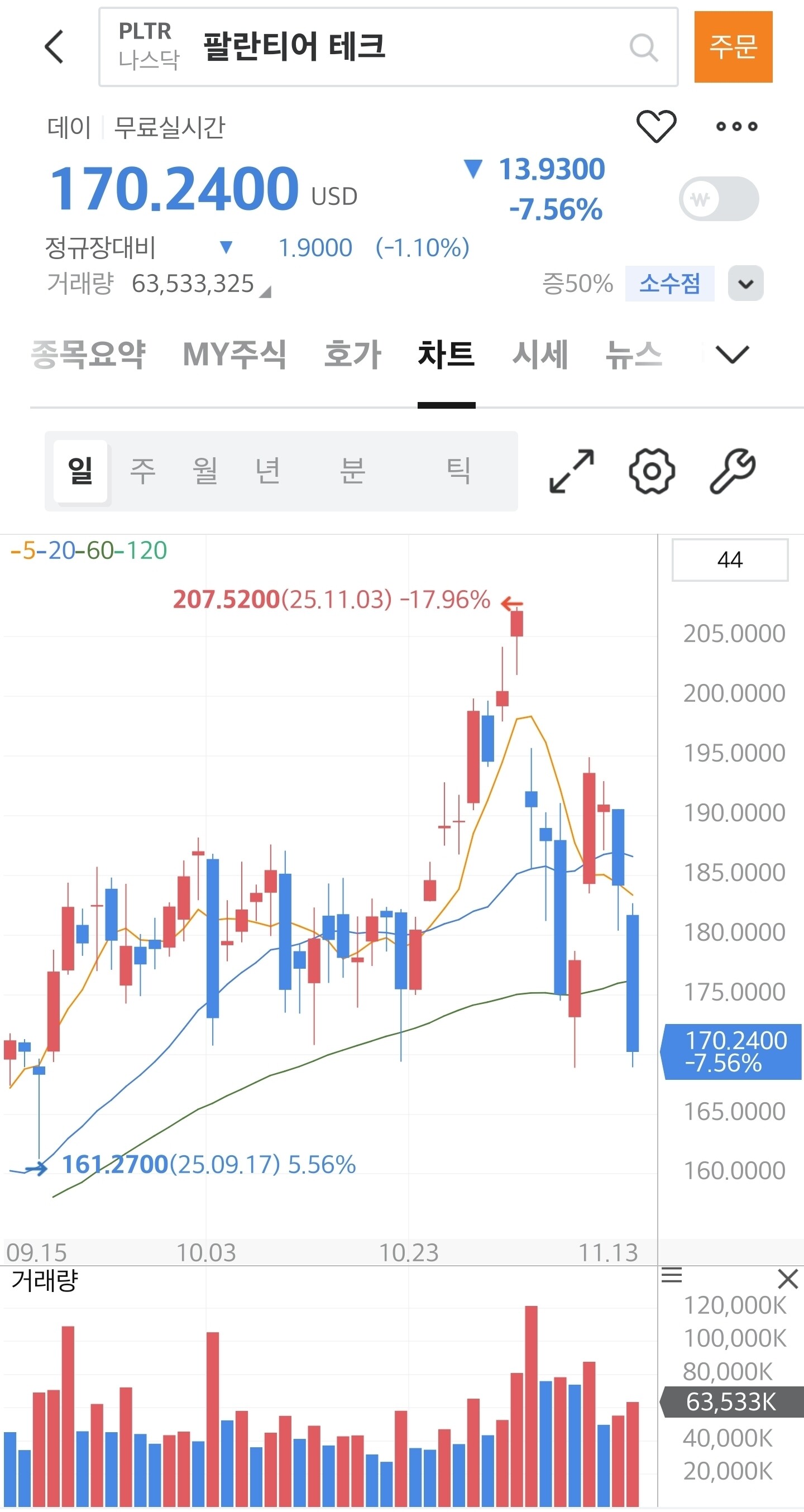Toggle the won currency switch
This screenshot has height=1512, width=804.
[x=719, y=199]
